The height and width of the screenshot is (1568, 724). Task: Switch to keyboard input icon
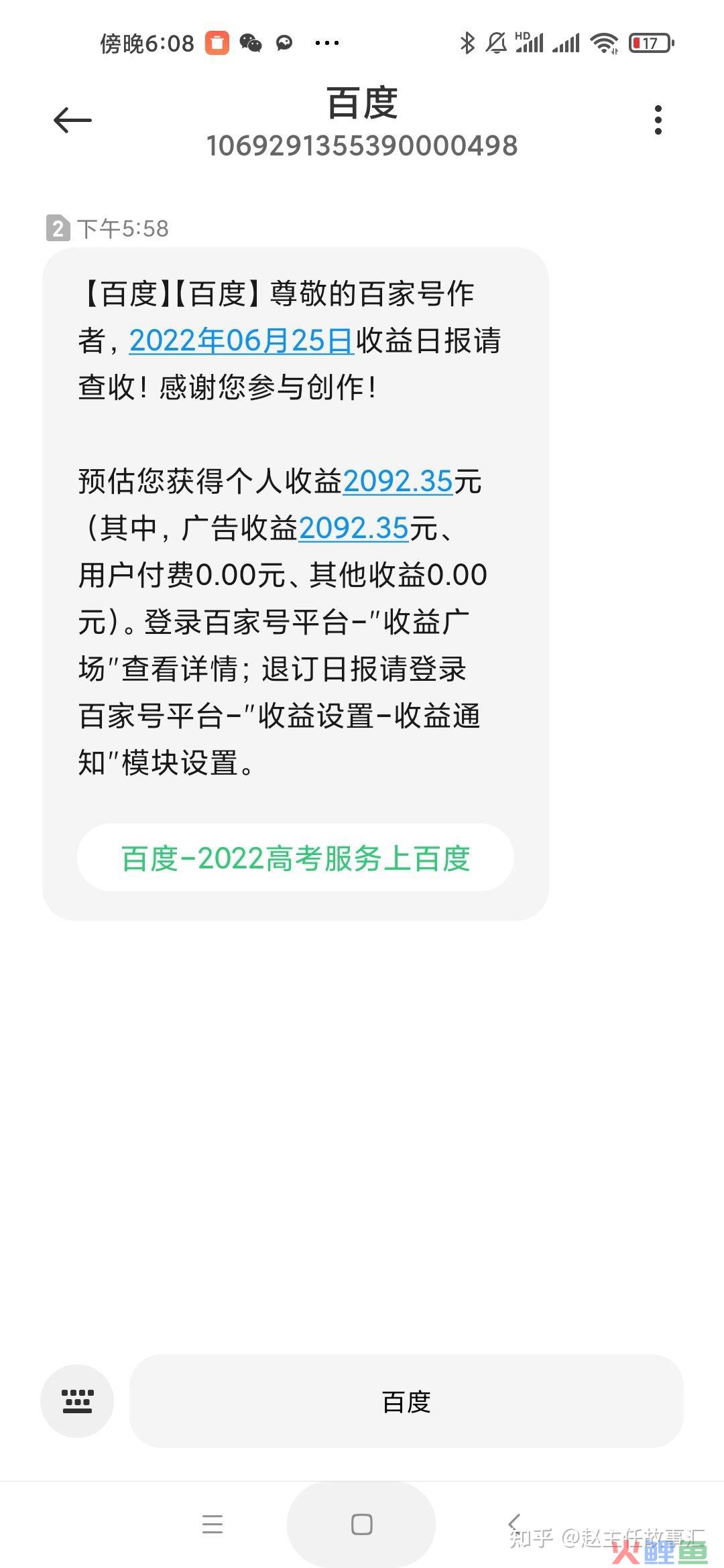pyautogui.click(x=77, y=1400)
